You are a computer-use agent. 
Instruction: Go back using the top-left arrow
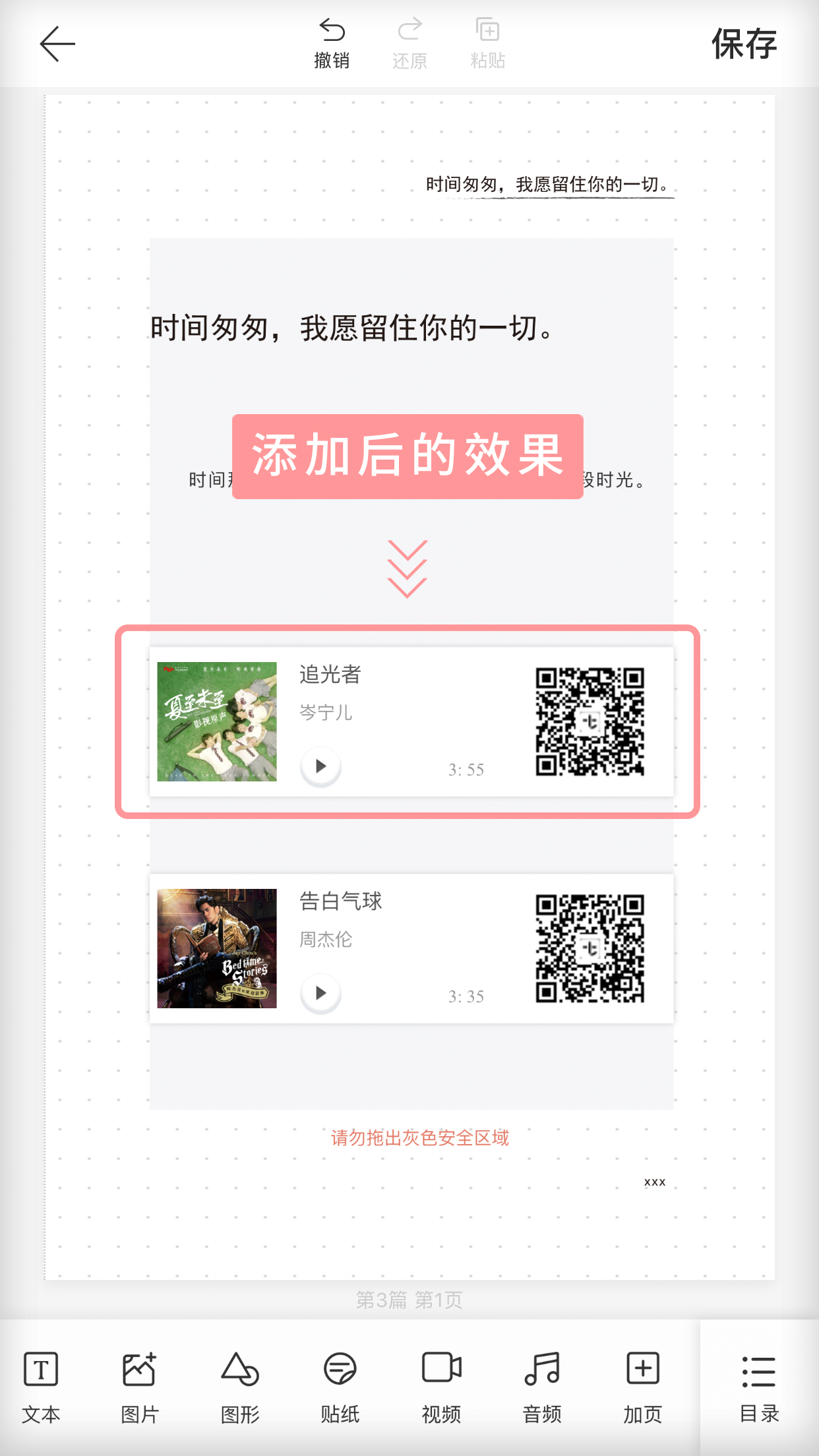(57, 44)
